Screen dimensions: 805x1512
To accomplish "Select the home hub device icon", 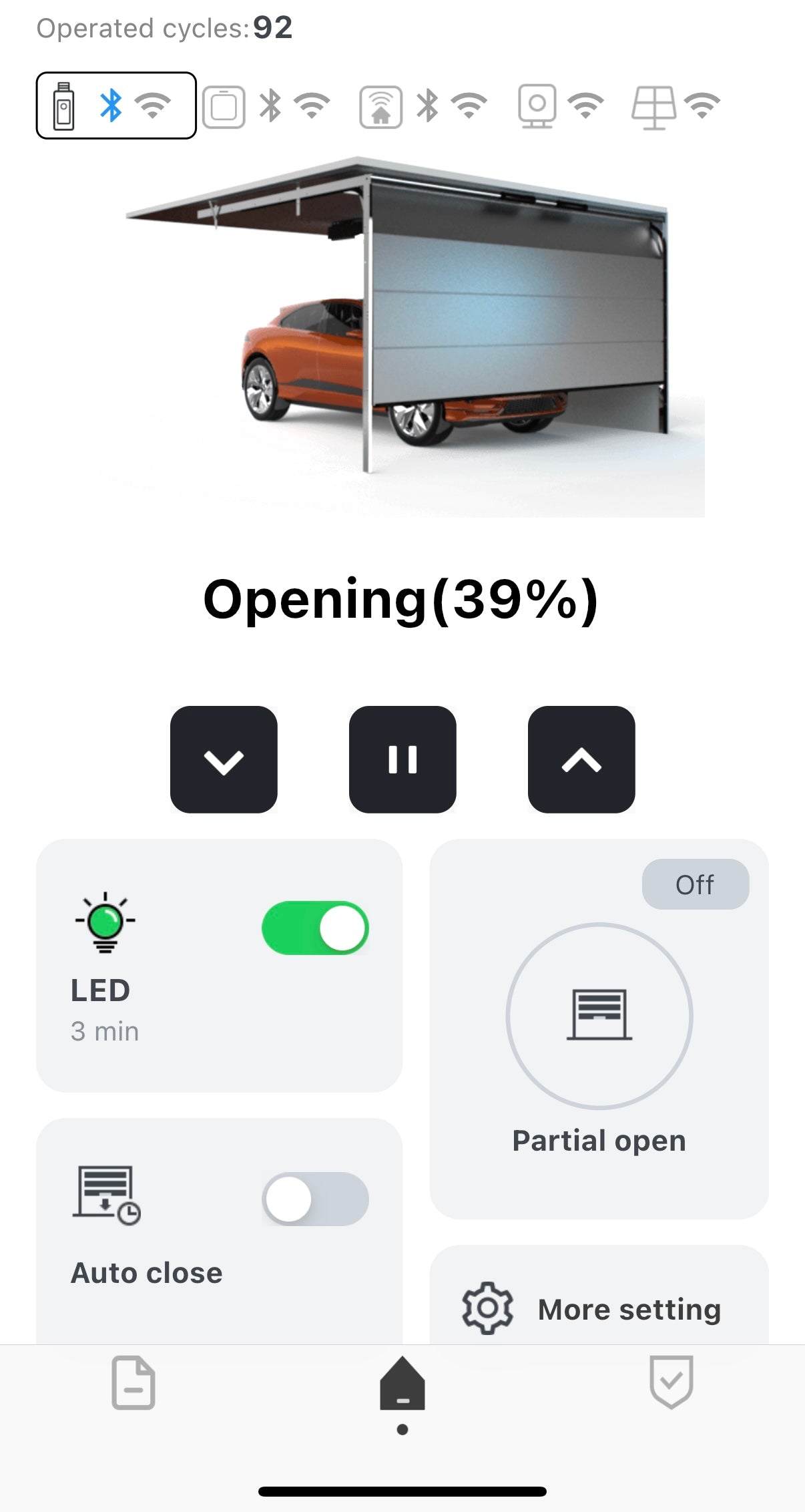I will tap(381, 107).
